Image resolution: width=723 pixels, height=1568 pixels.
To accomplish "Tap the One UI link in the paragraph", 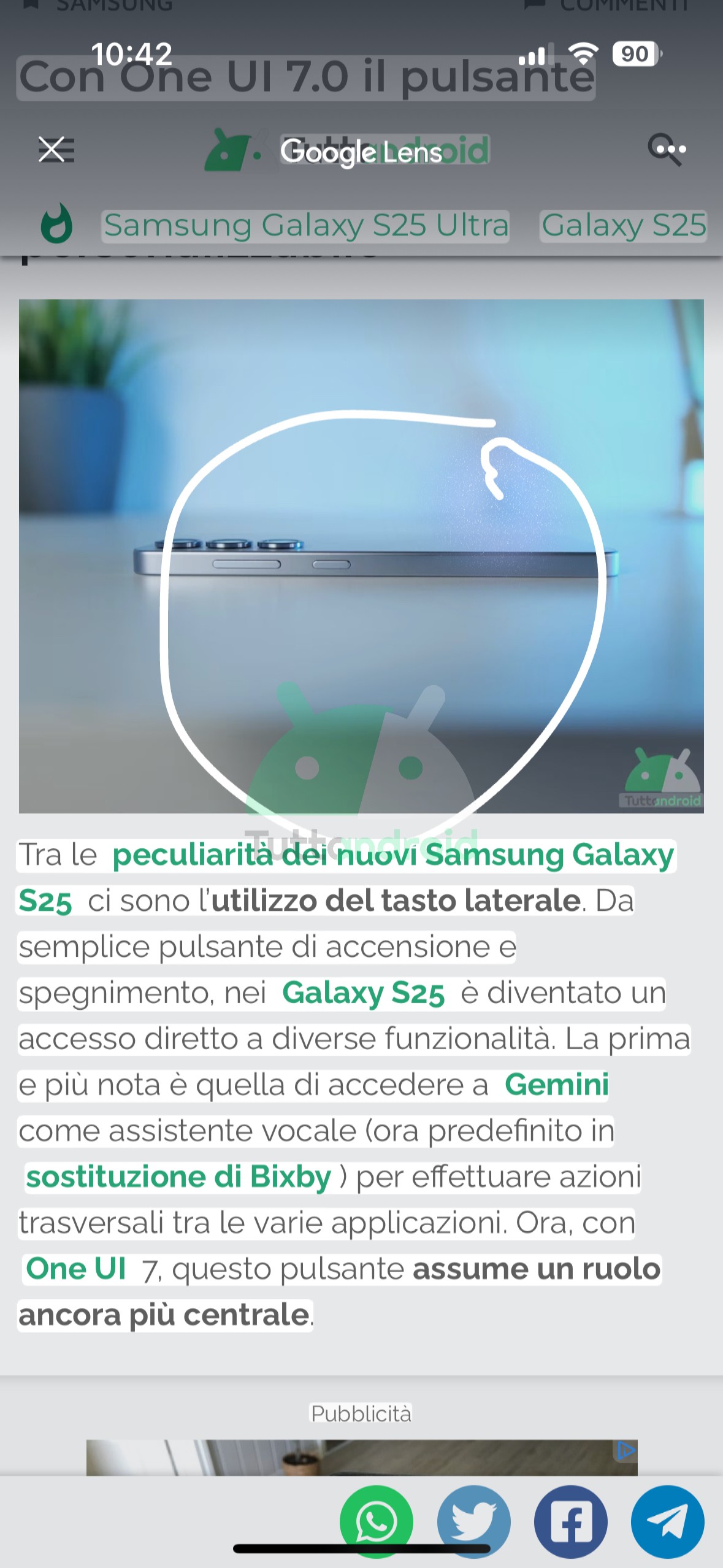I will click(76, 1269).
